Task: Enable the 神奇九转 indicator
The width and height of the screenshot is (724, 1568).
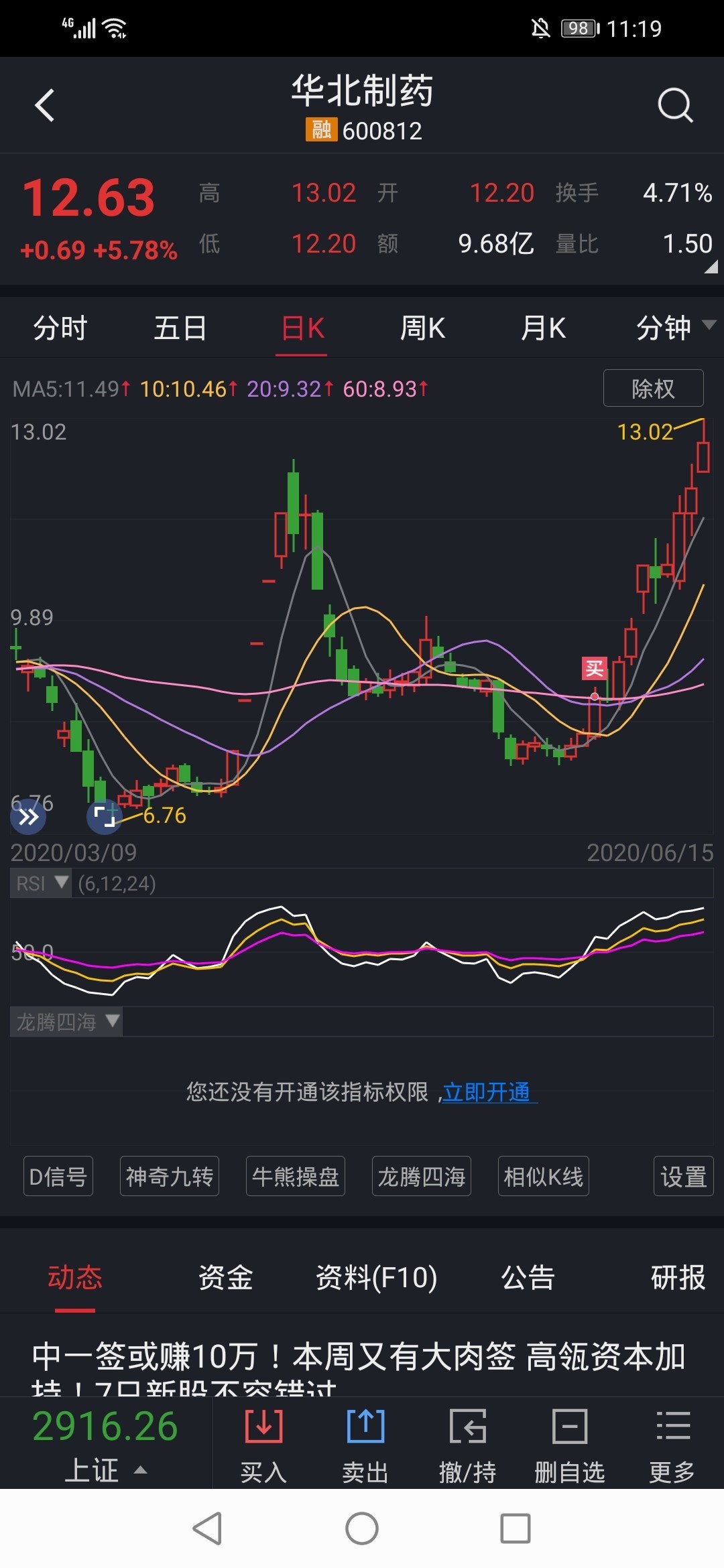Action: pyautogui.click(x=169, y=1176)
